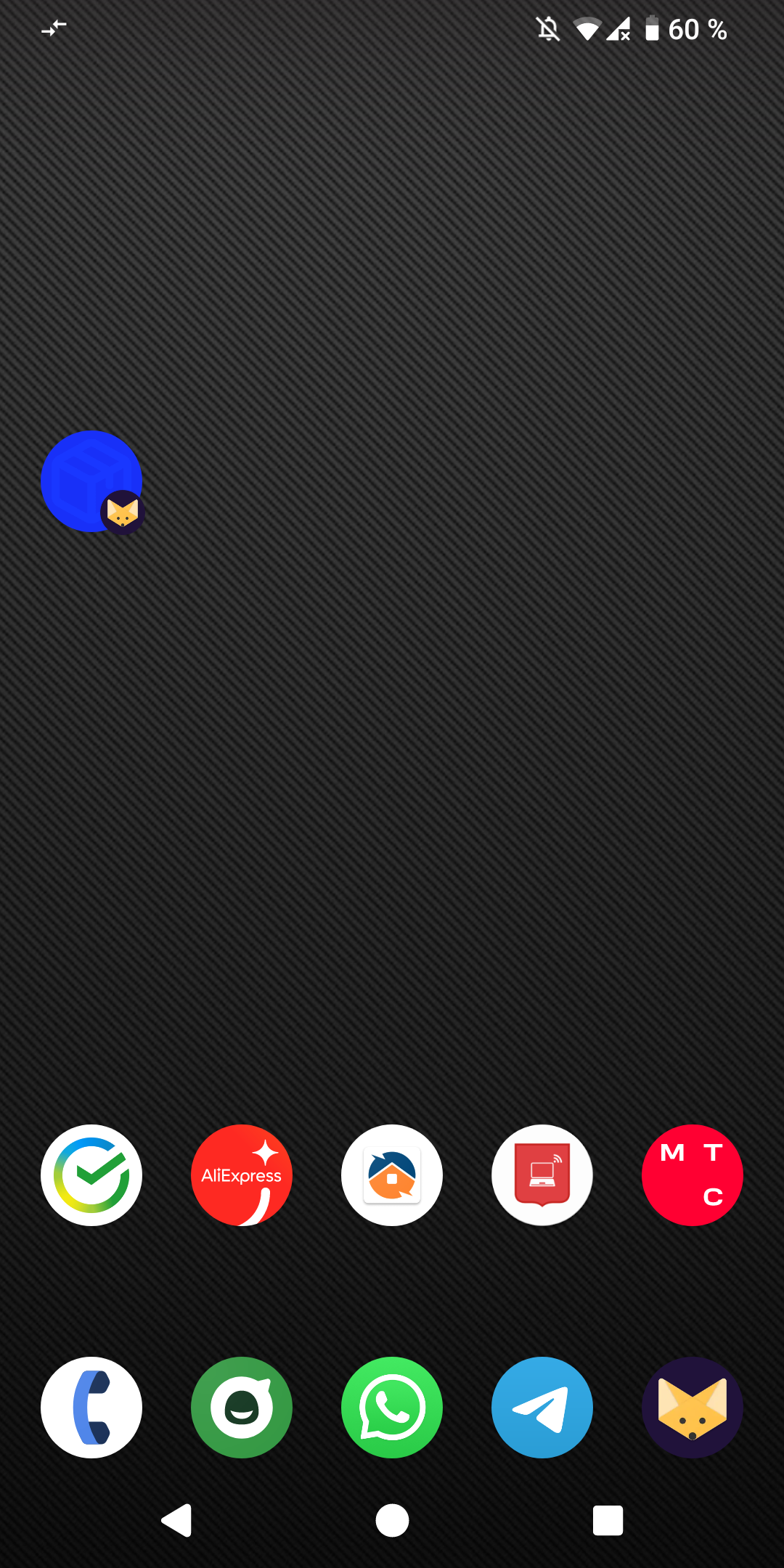Launch the green smiley face app

(x=242, y=1408)
